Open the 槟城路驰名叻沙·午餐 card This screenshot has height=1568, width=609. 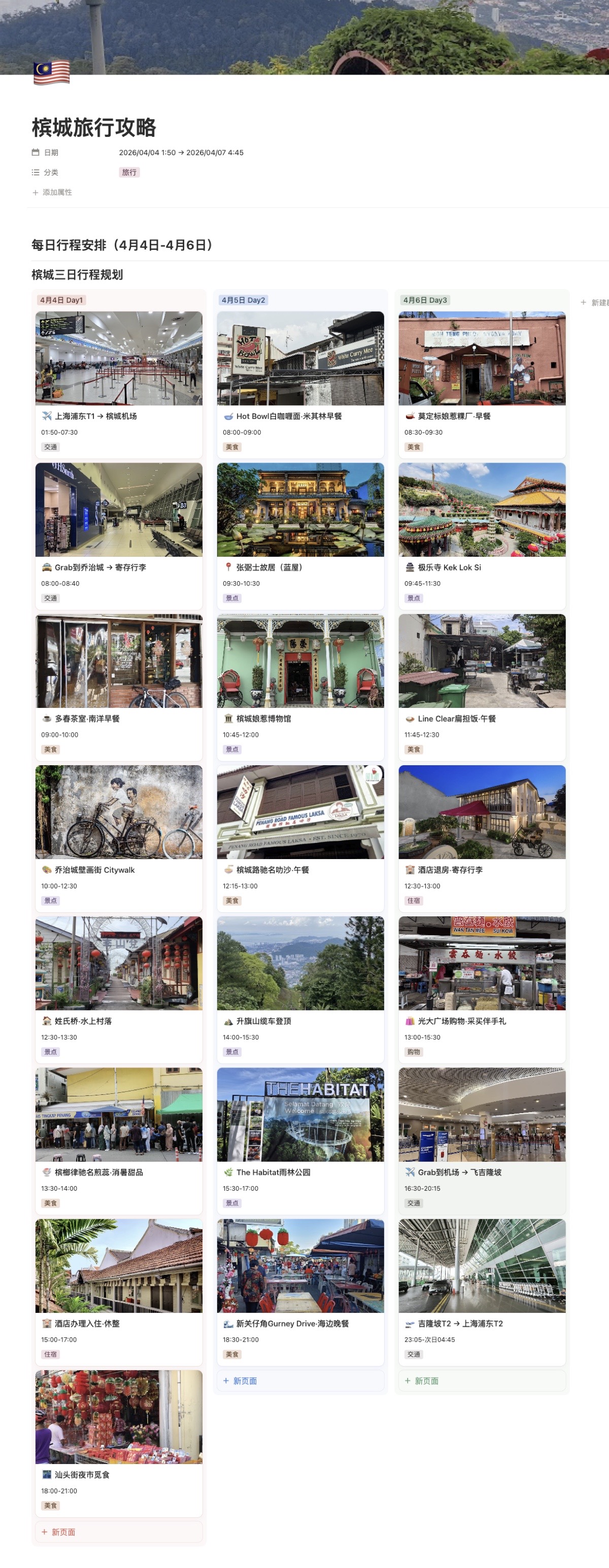pyautogui.click(x=272, y=870)
